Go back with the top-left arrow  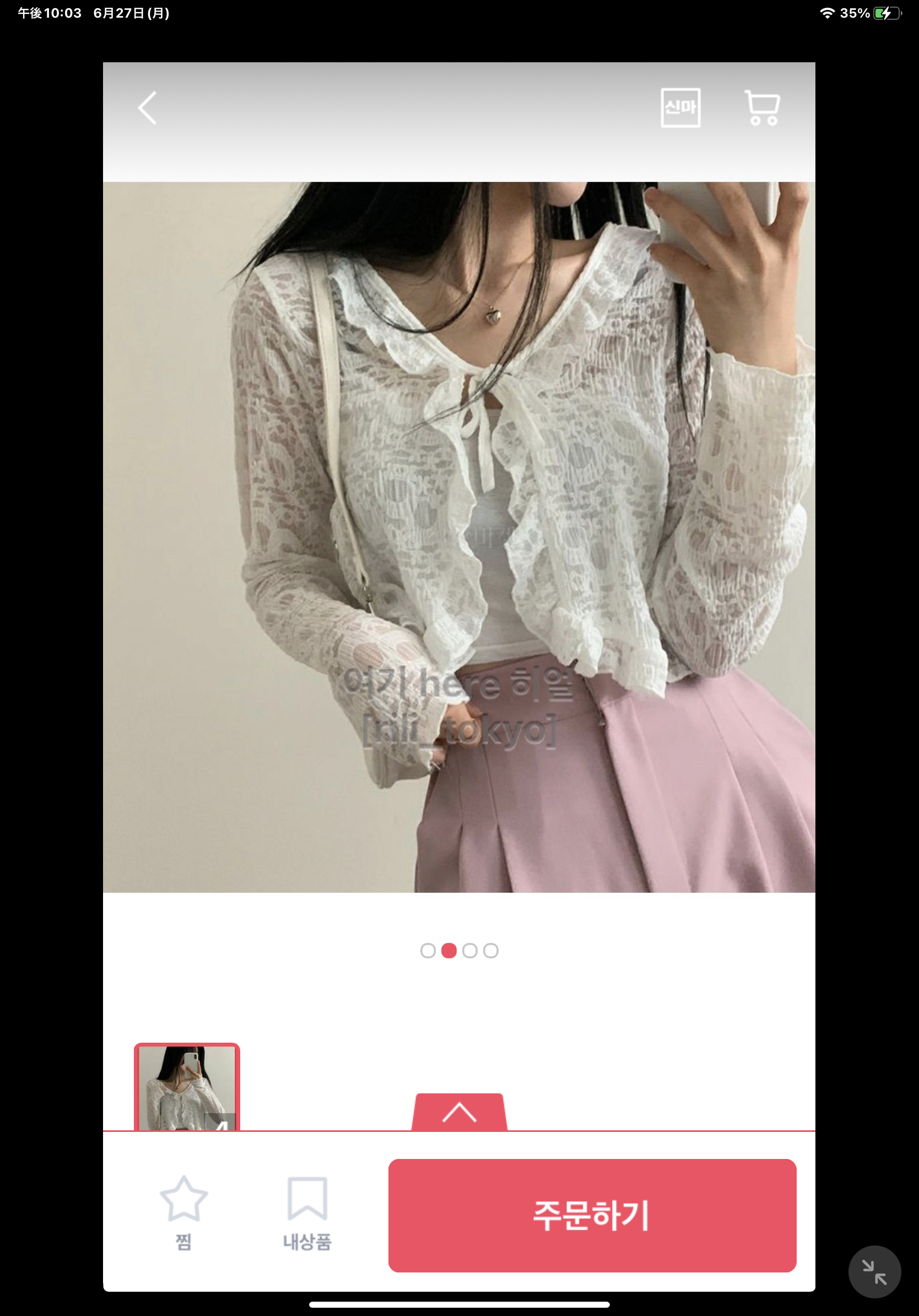coord(147,108)
